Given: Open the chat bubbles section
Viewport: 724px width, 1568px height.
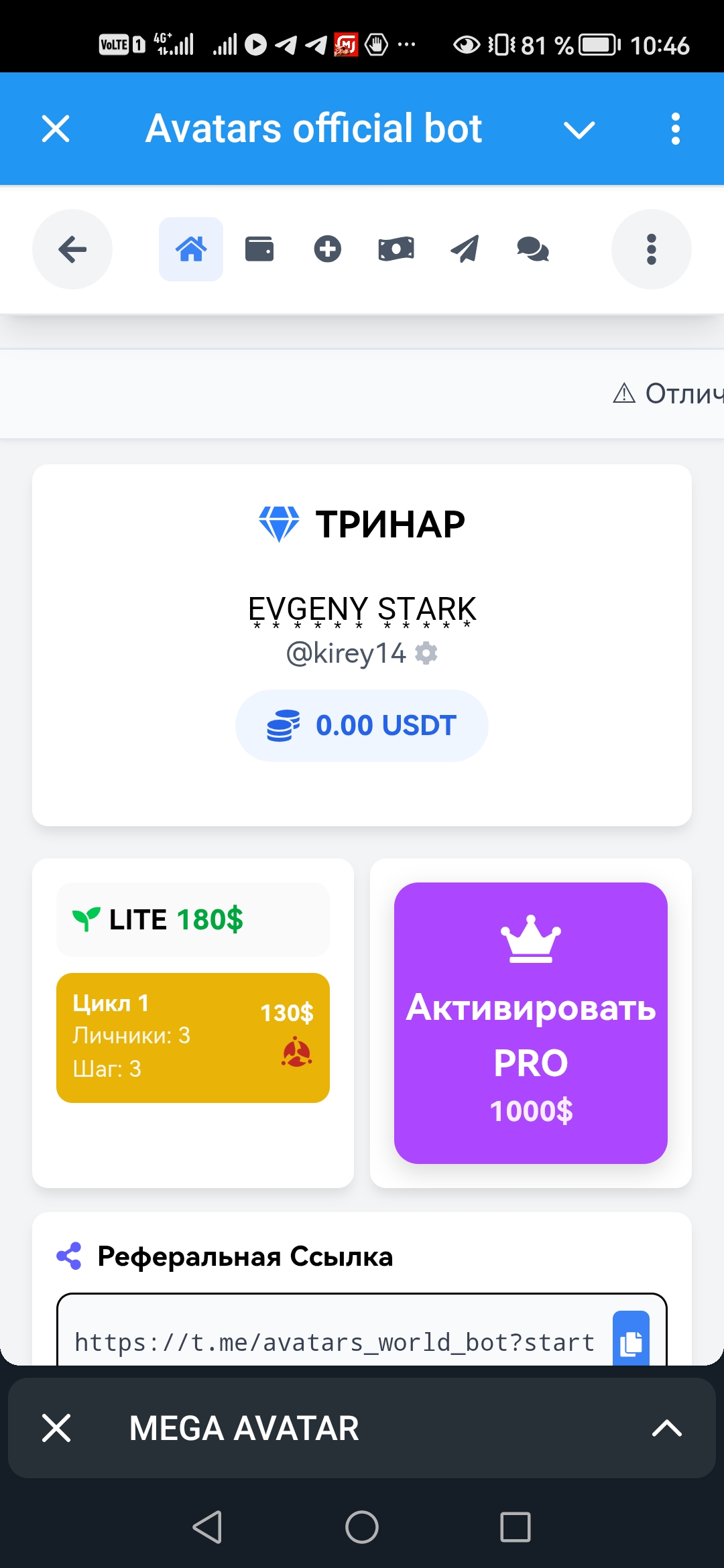Looking at the screenshot, I should coord(533,249).
